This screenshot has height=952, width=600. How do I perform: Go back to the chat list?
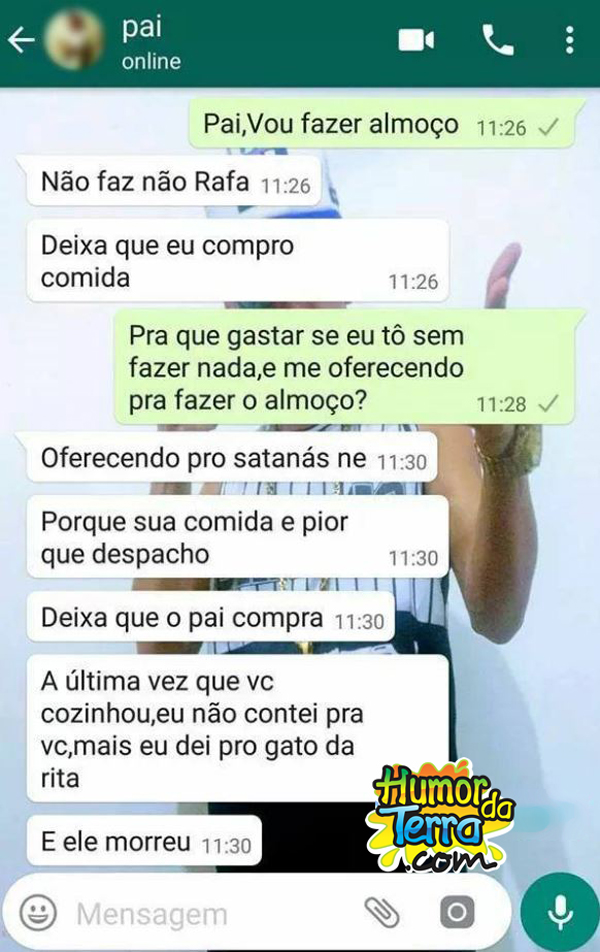[x=21, y=41]
